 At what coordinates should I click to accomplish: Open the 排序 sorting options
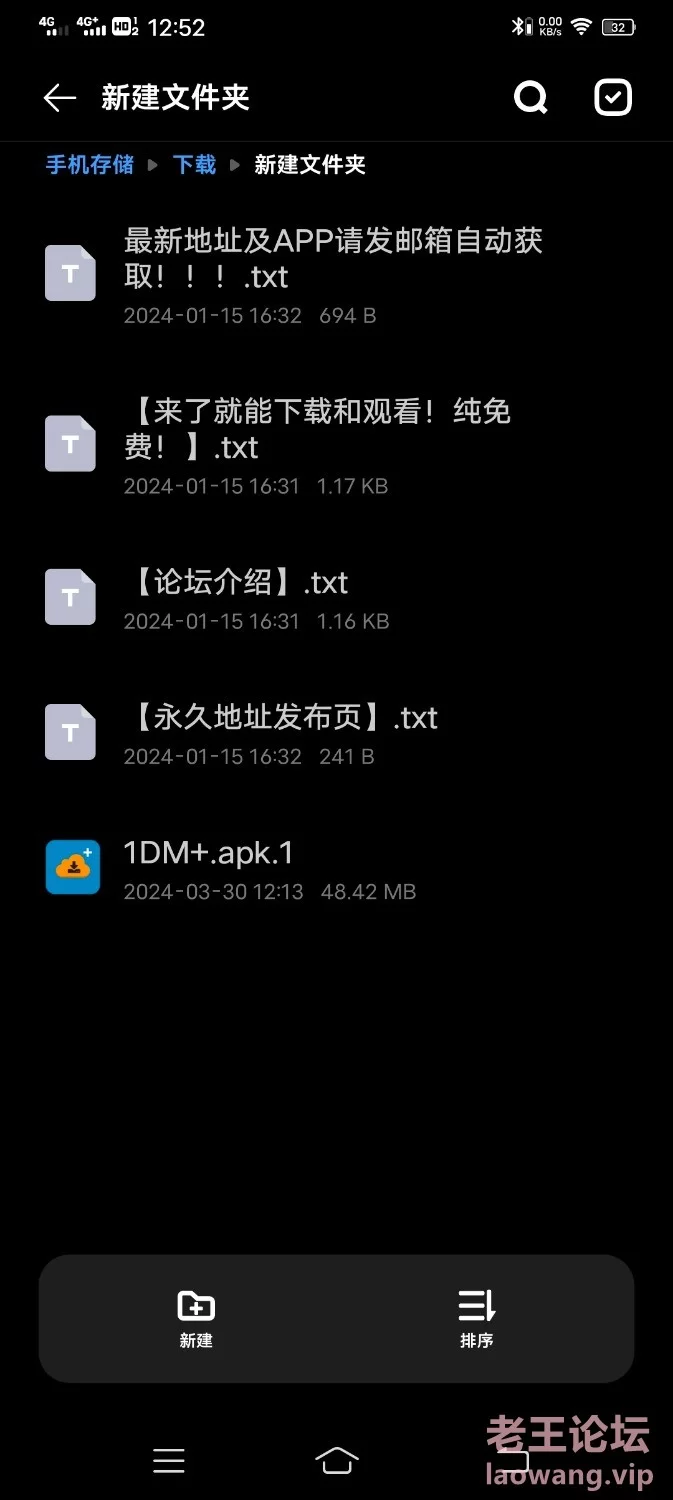pyautogui.click(x=477, y=1318)
